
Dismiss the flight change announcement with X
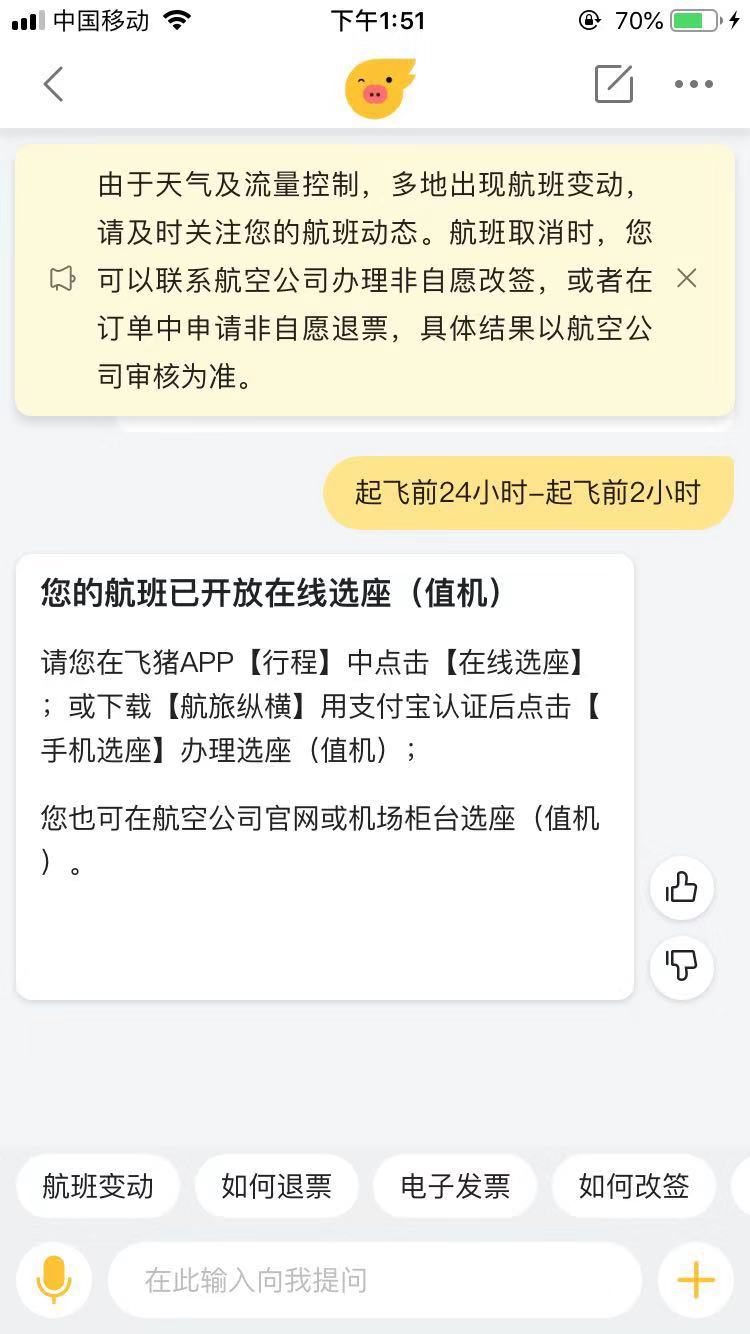(x=686, y=280)
